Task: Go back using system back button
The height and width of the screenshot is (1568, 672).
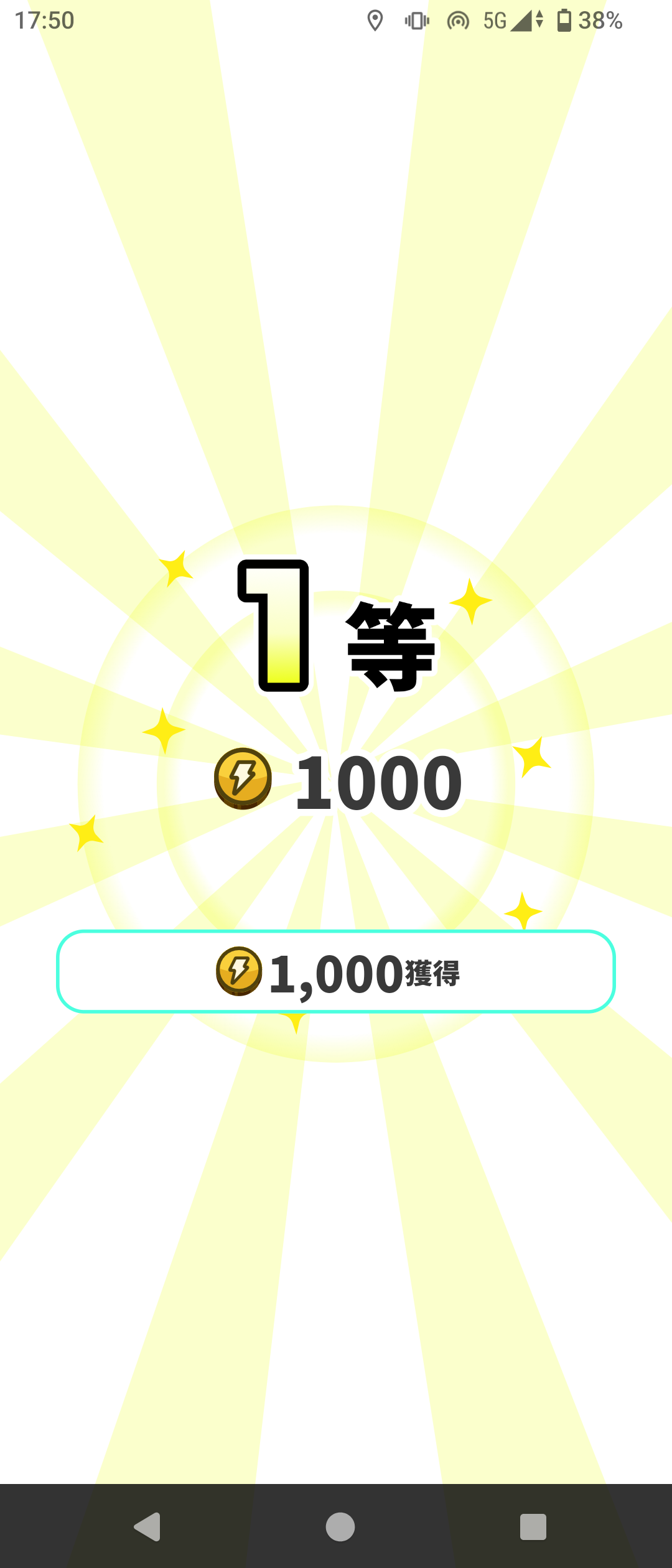Action: [148, 1527]
